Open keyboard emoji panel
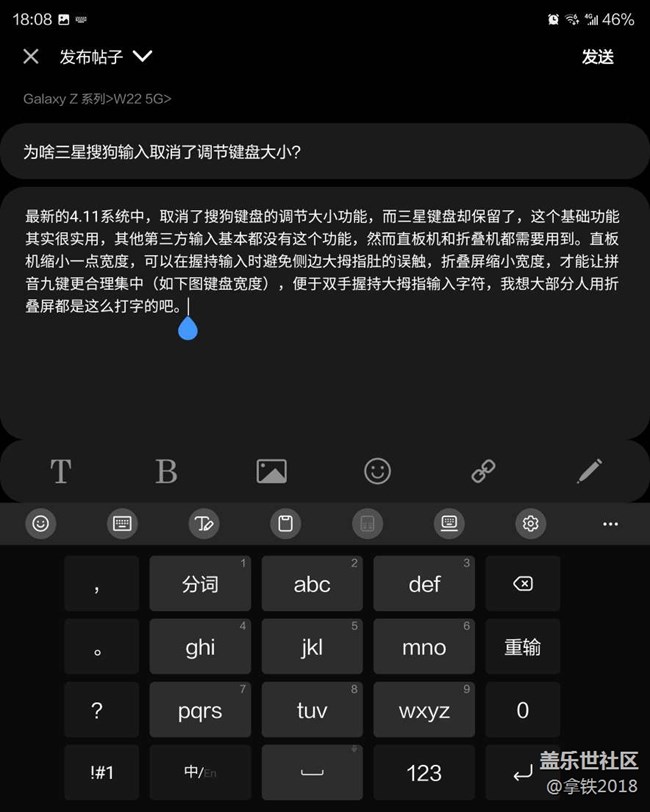The width and height of the screenshot is (650, 812). 40,523
